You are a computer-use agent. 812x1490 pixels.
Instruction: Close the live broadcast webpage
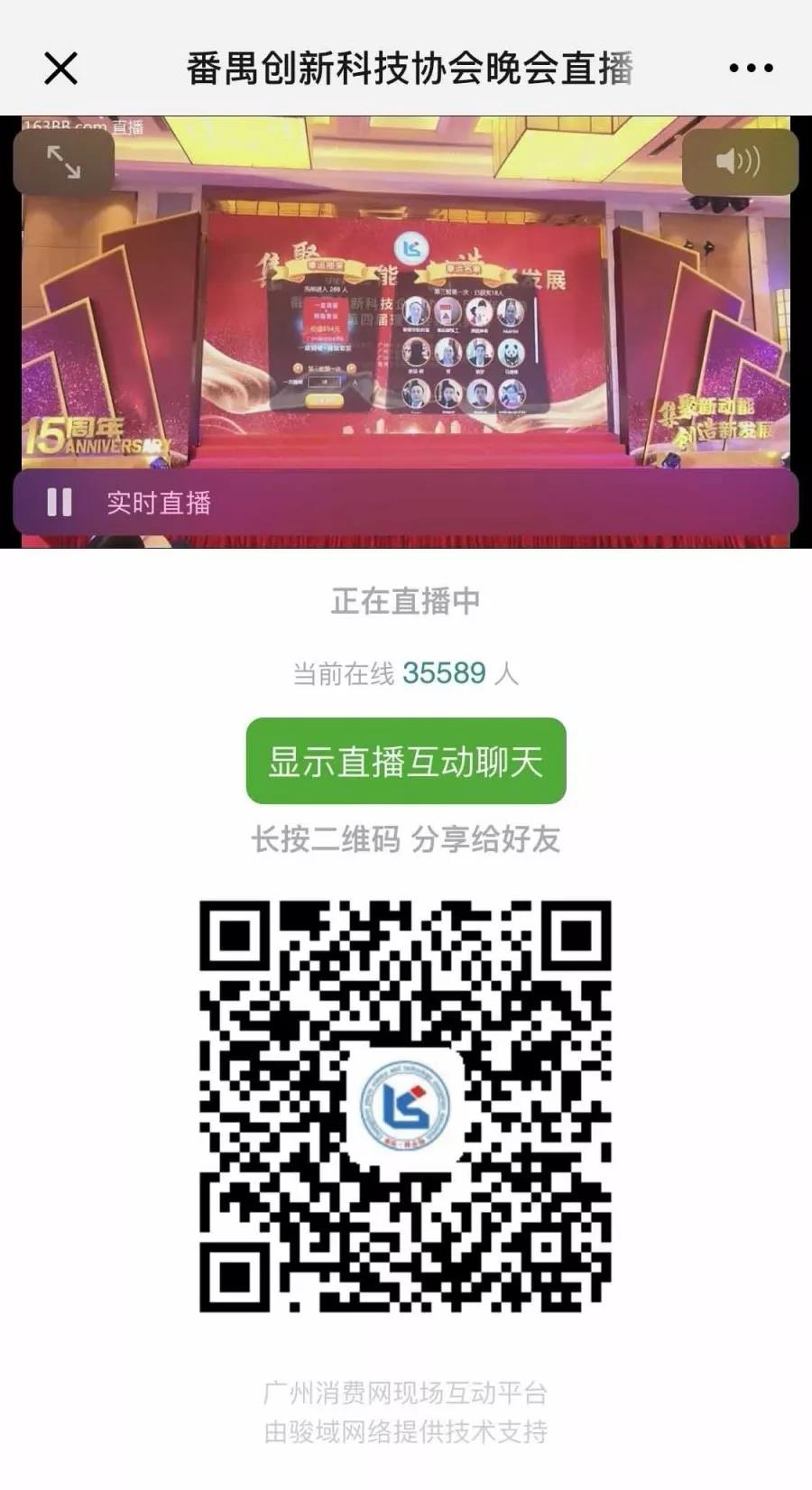pos(60,68)
